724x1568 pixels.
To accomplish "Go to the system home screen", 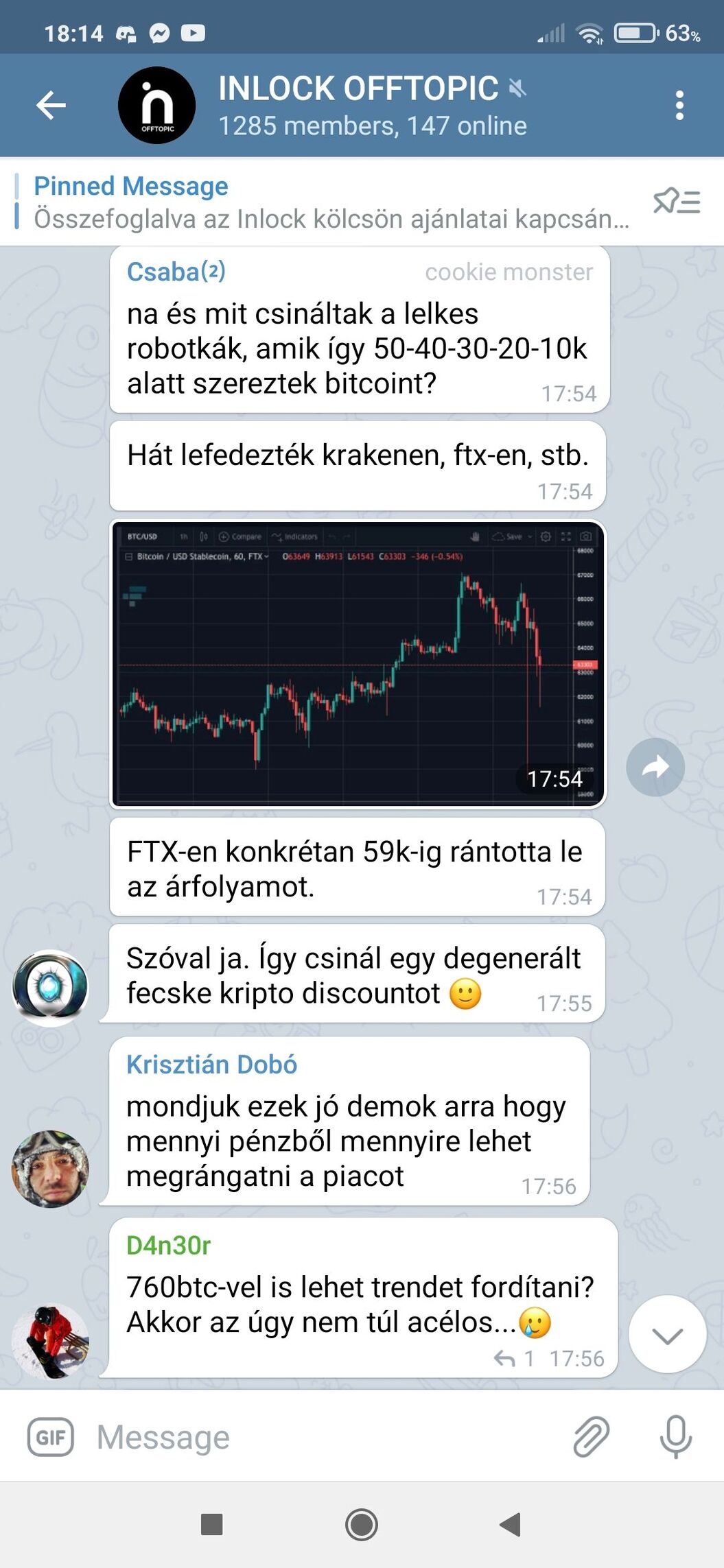I will [362, 1525].
